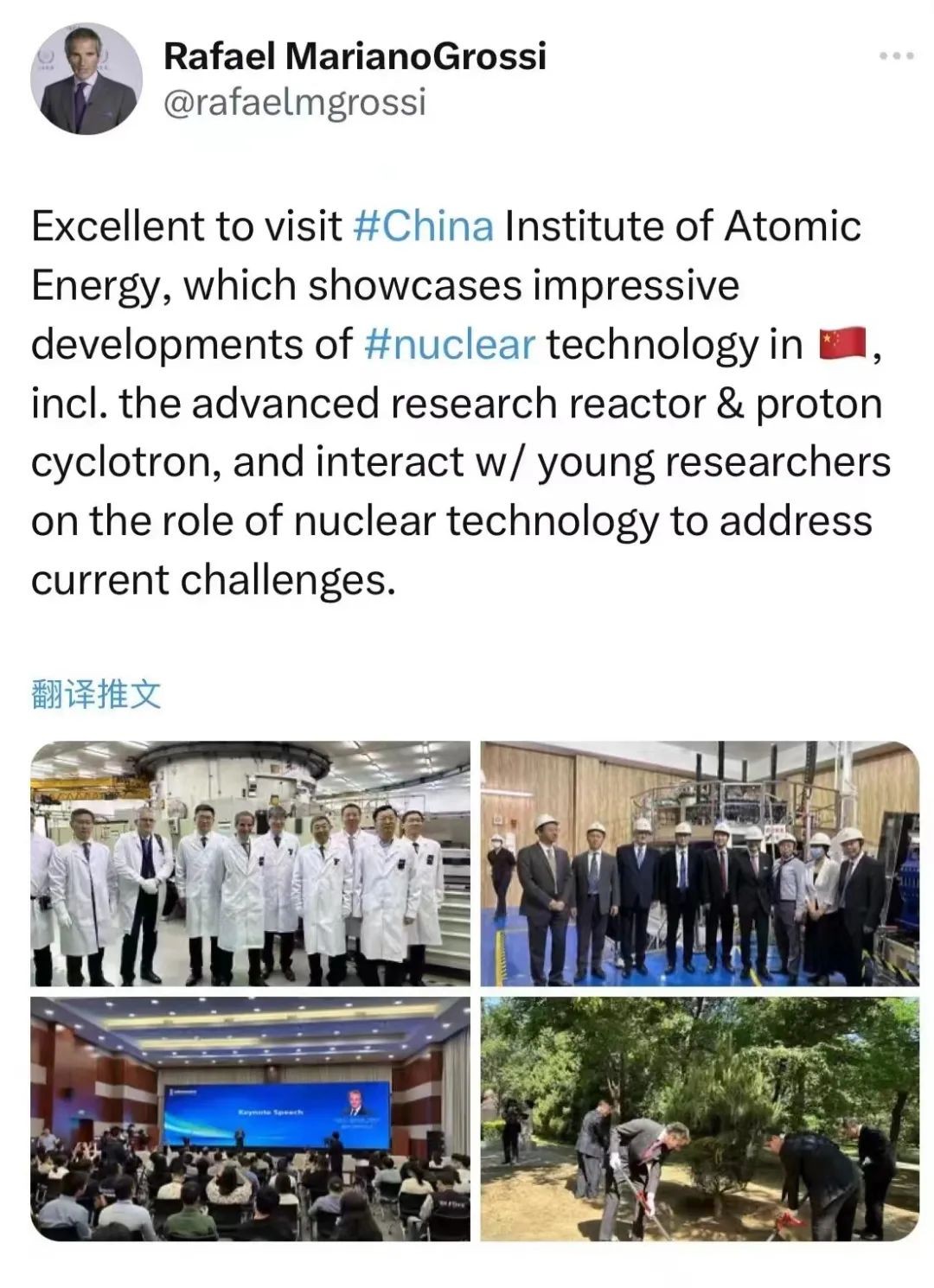Open the keynote speech auditorium photo
This screenshot has width=934, height=1288.
click(251, 1119)
